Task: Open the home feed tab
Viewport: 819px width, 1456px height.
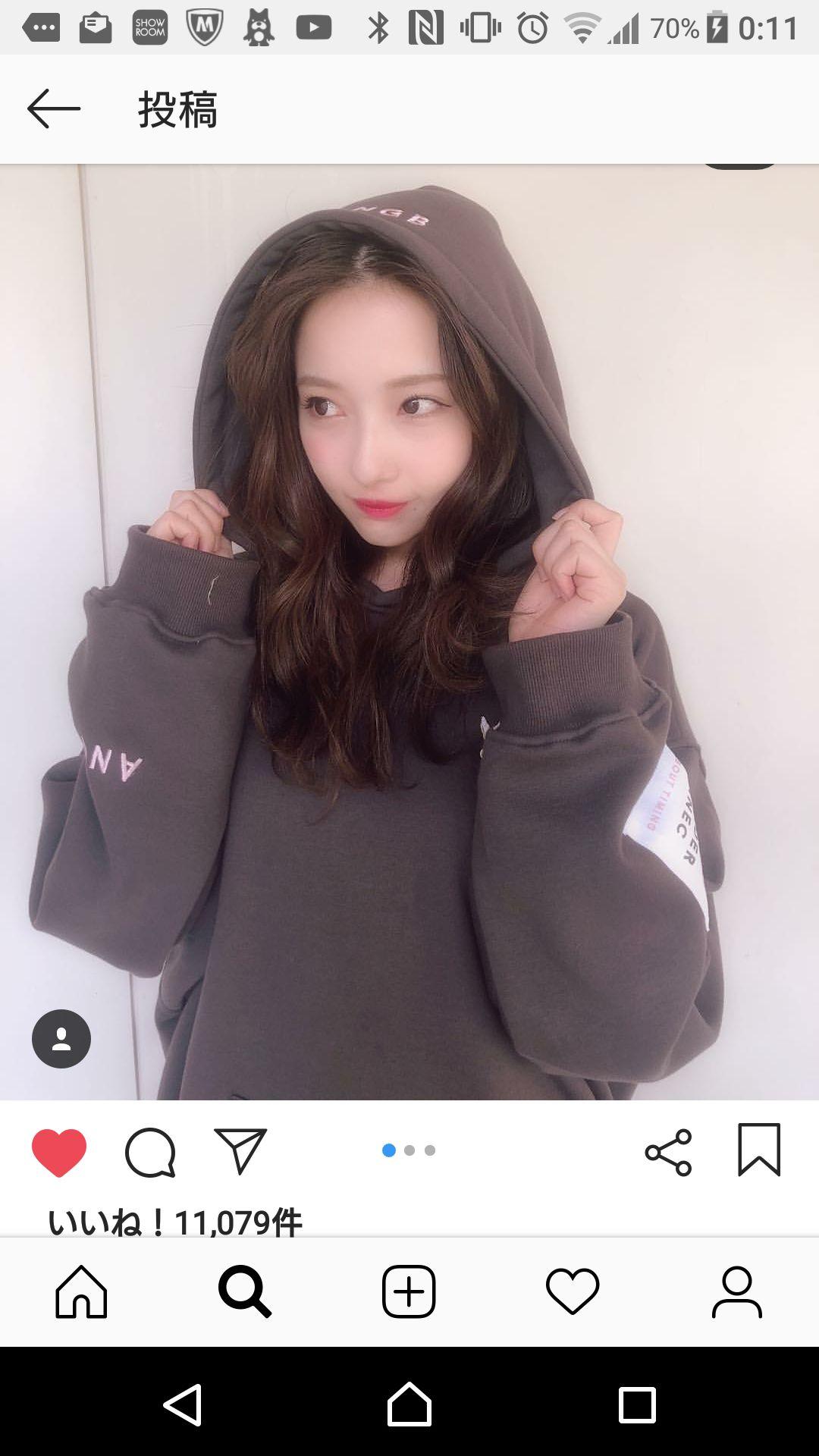Action: 81,1291
